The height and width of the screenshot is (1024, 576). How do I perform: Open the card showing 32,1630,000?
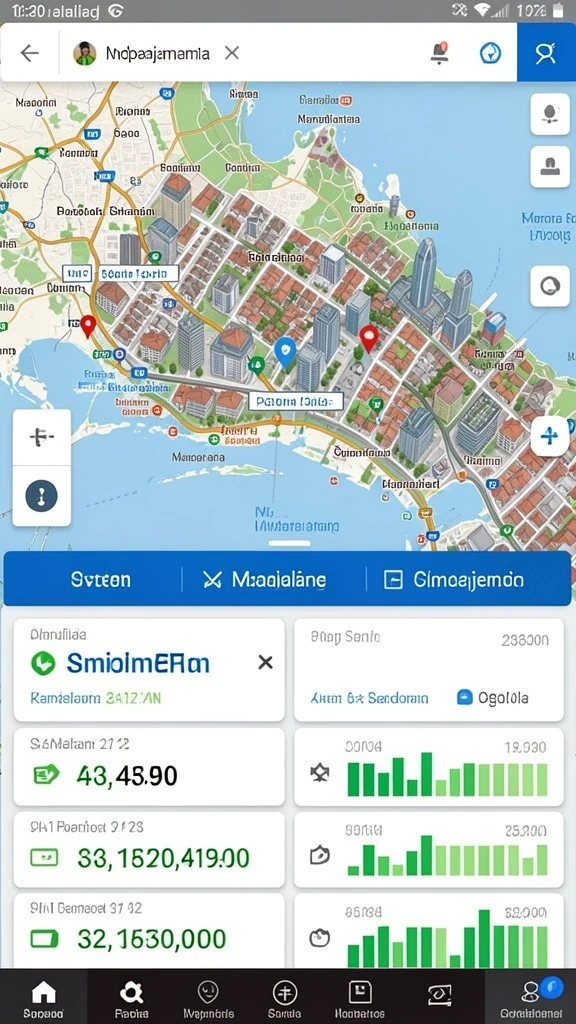pos(149,931)
